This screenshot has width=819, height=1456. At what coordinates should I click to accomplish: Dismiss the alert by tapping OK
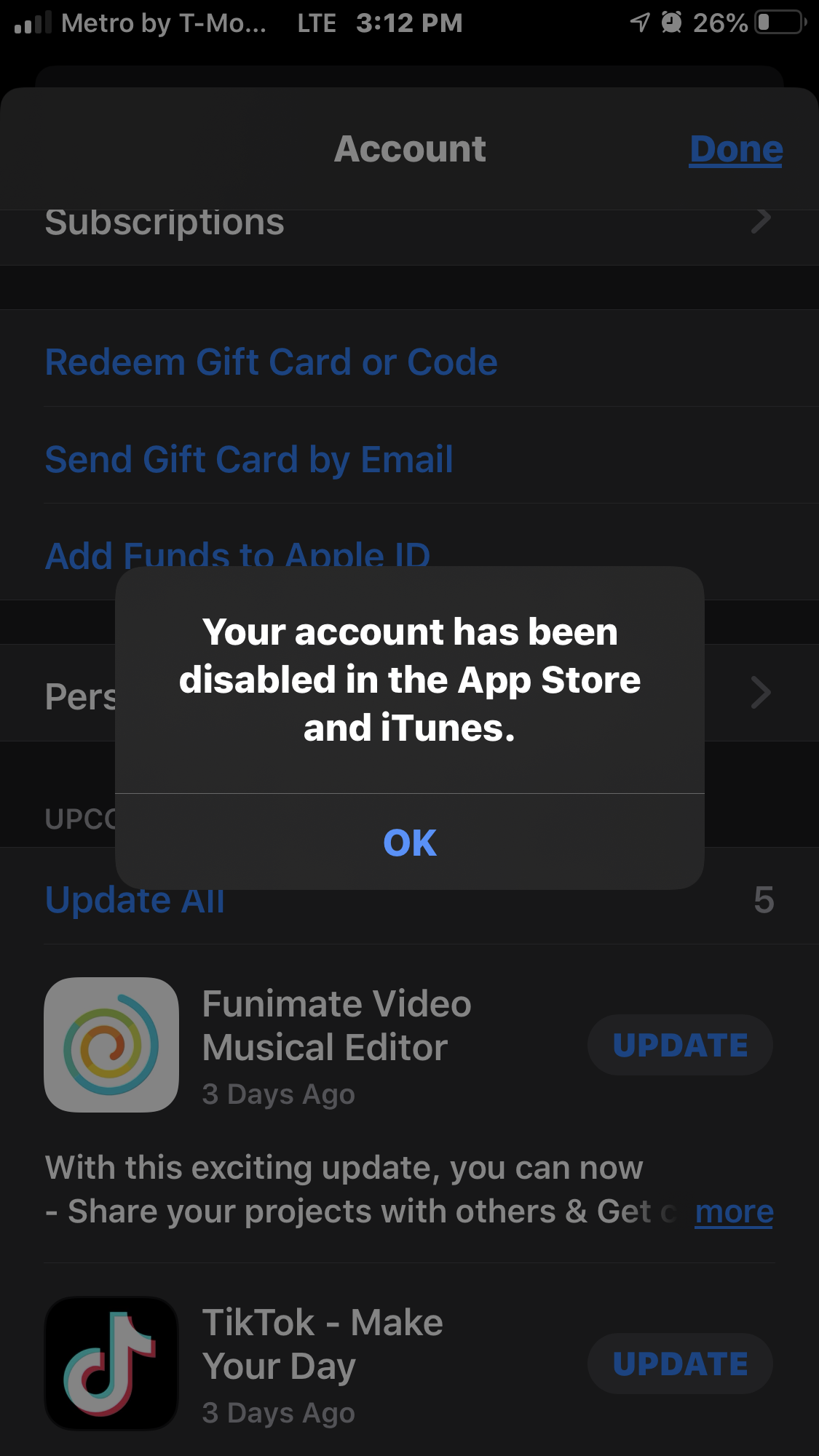click(x=409, y=843)
